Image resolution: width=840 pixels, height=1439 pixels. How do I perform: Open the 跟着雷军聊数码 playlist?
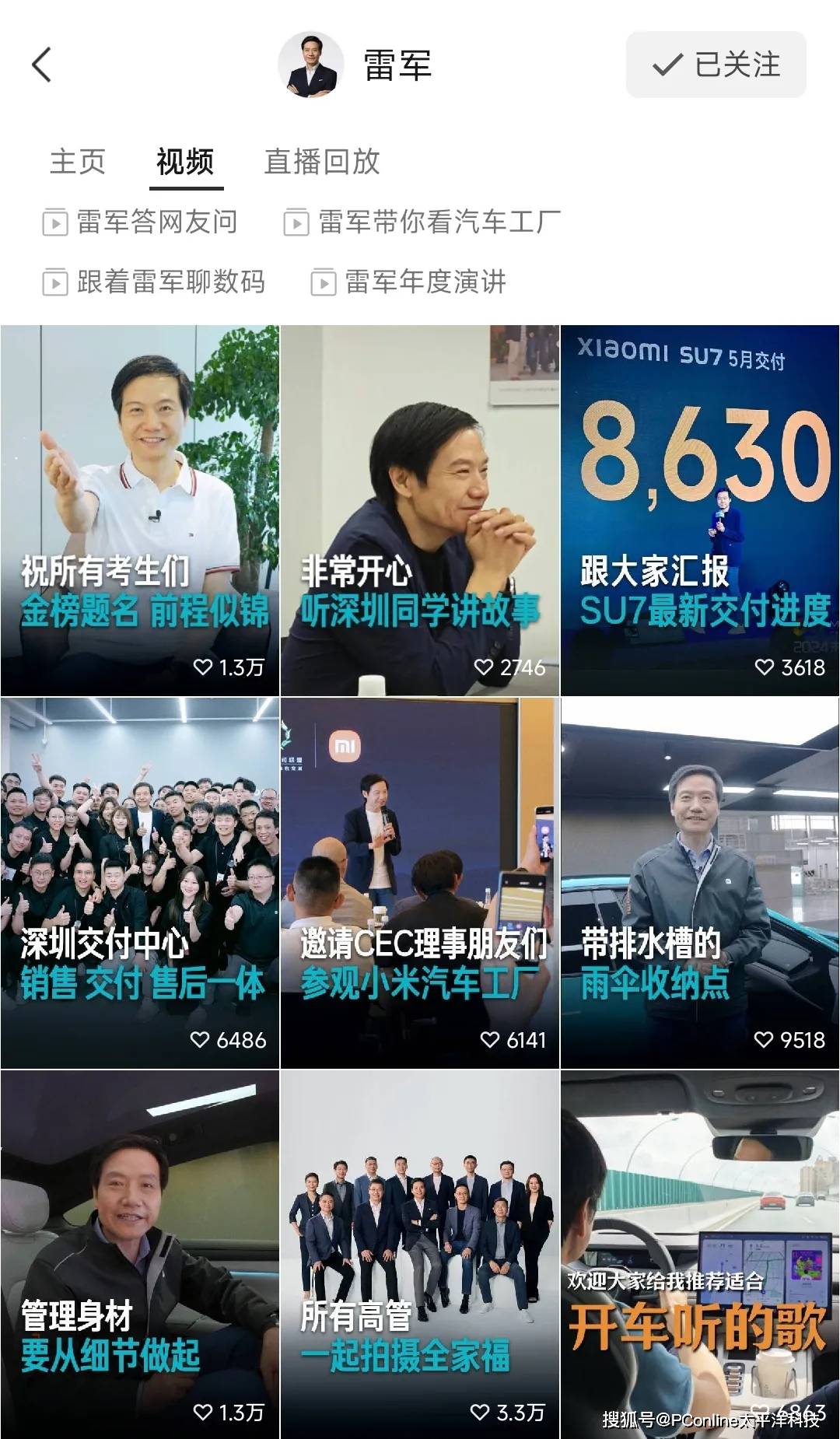click(154, 282)
